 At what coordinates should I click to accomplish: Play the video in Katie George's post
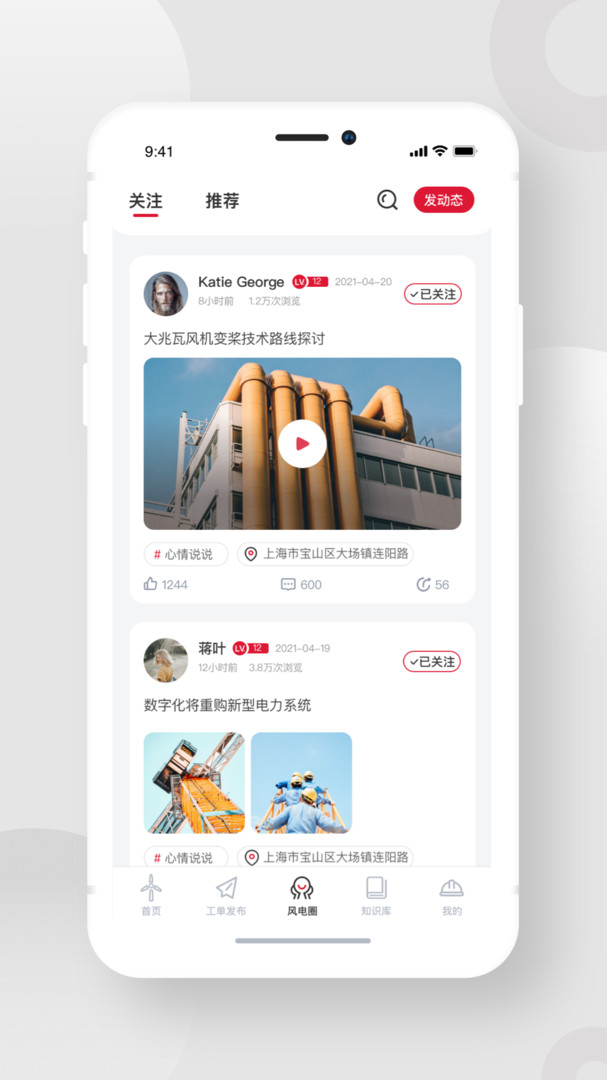tap(302, 443)
